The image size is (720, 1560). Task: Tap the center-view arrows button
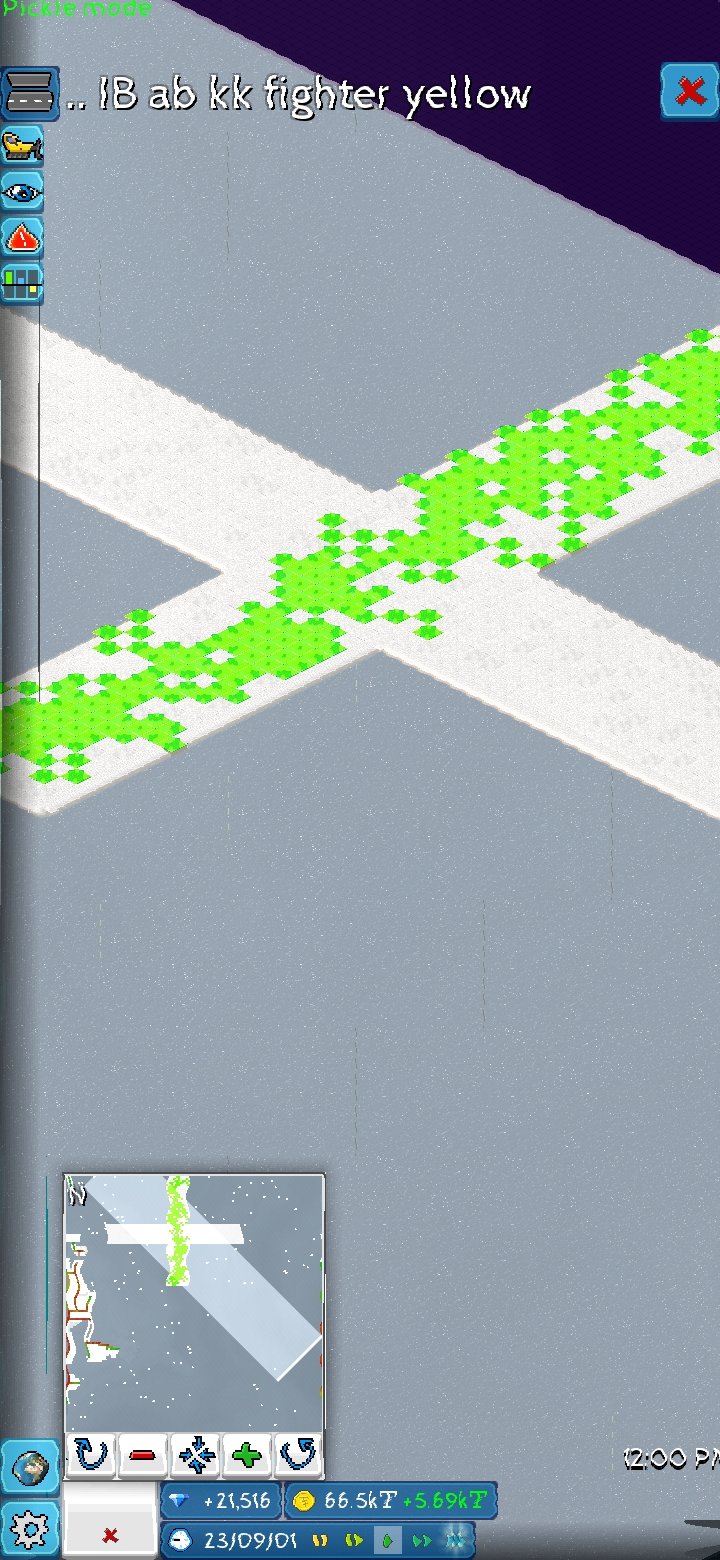(x=195, y=1455)
